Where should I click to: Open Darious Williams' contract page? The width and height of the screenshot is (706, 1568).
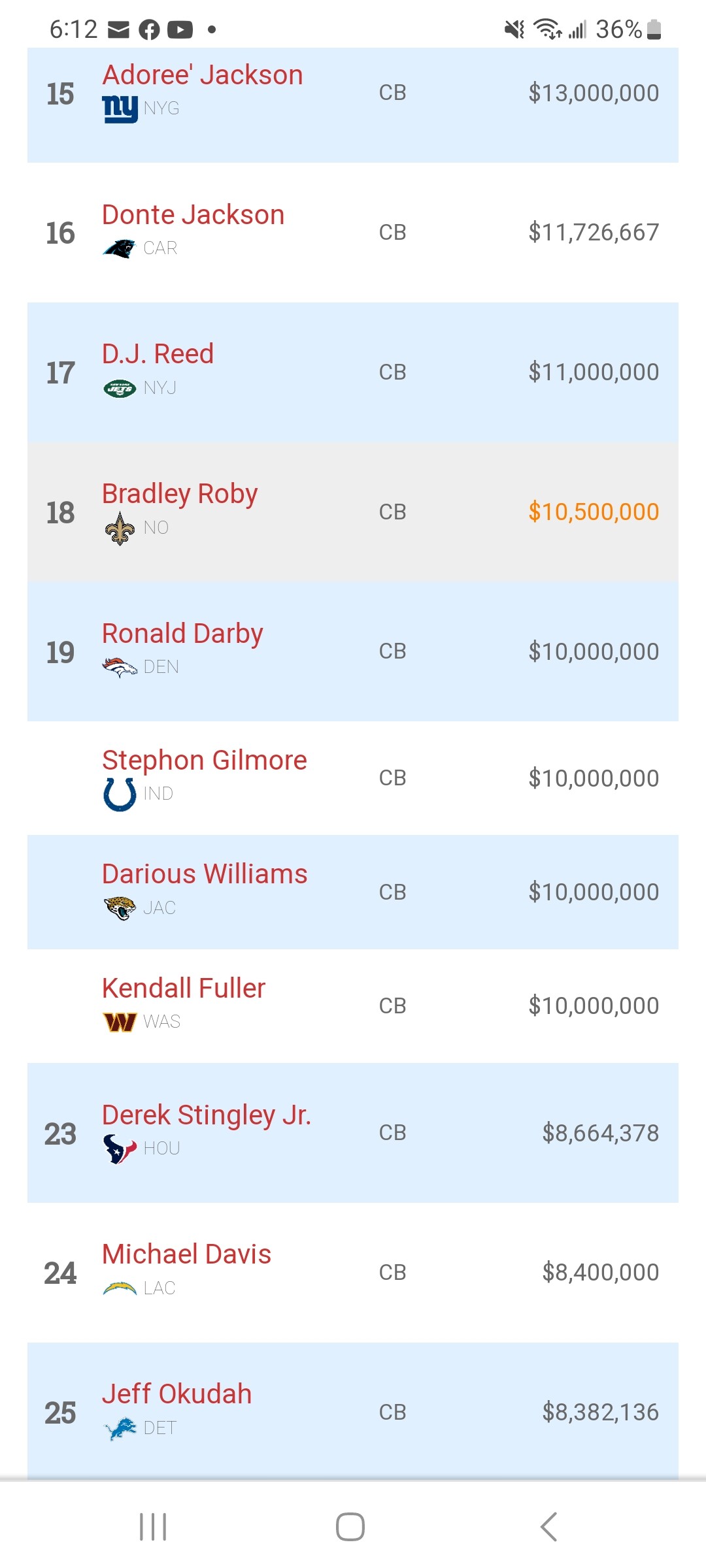(x=205, y=874)
